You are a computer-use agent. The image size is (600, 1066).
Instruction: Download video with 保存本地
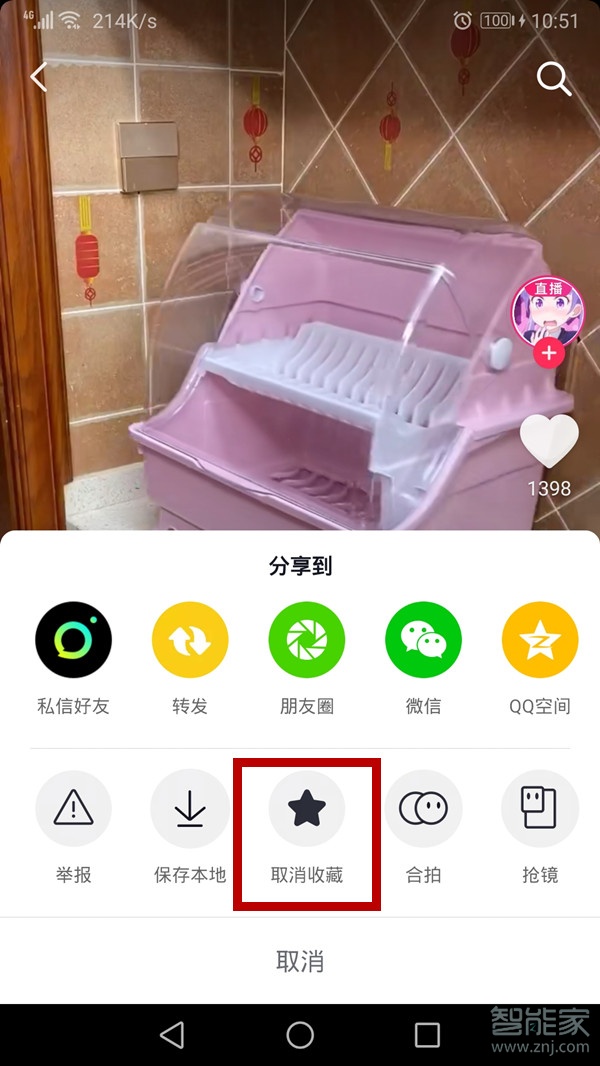(x=190, y=809)
